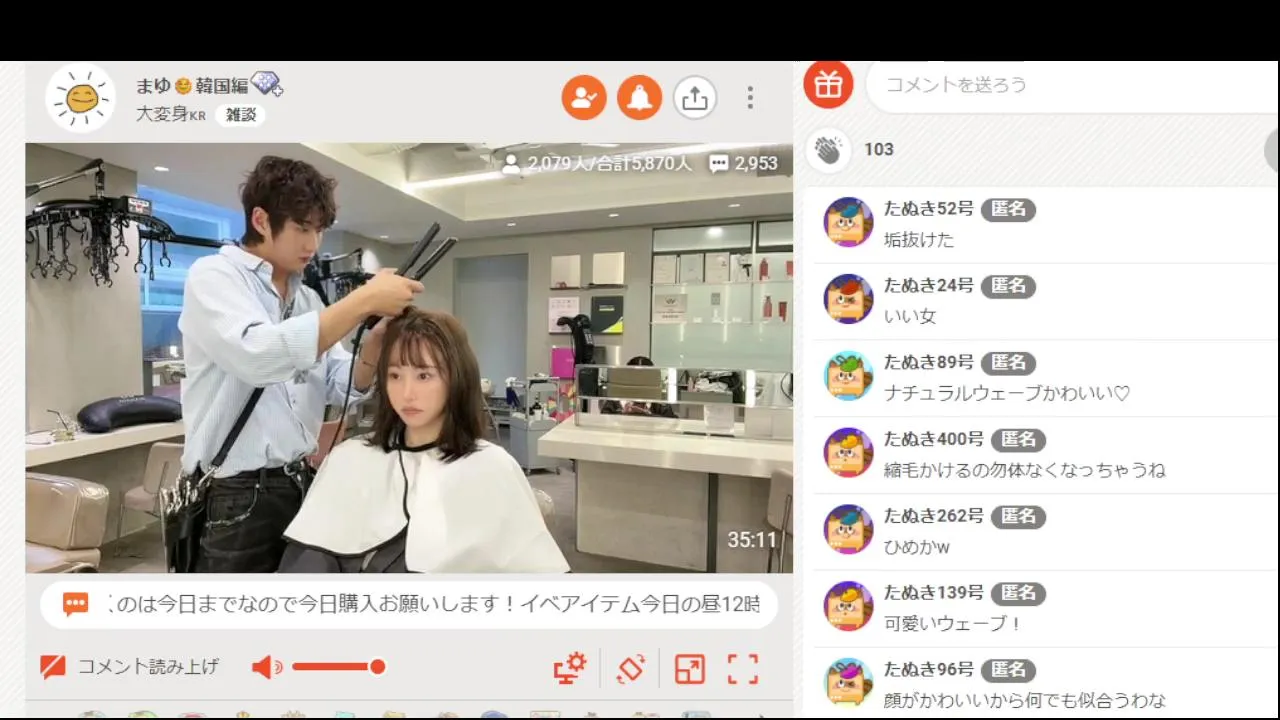Tap the comment count 2,953
The height and width of the screenshot is (720, 1280).
[x=744, y=163]
